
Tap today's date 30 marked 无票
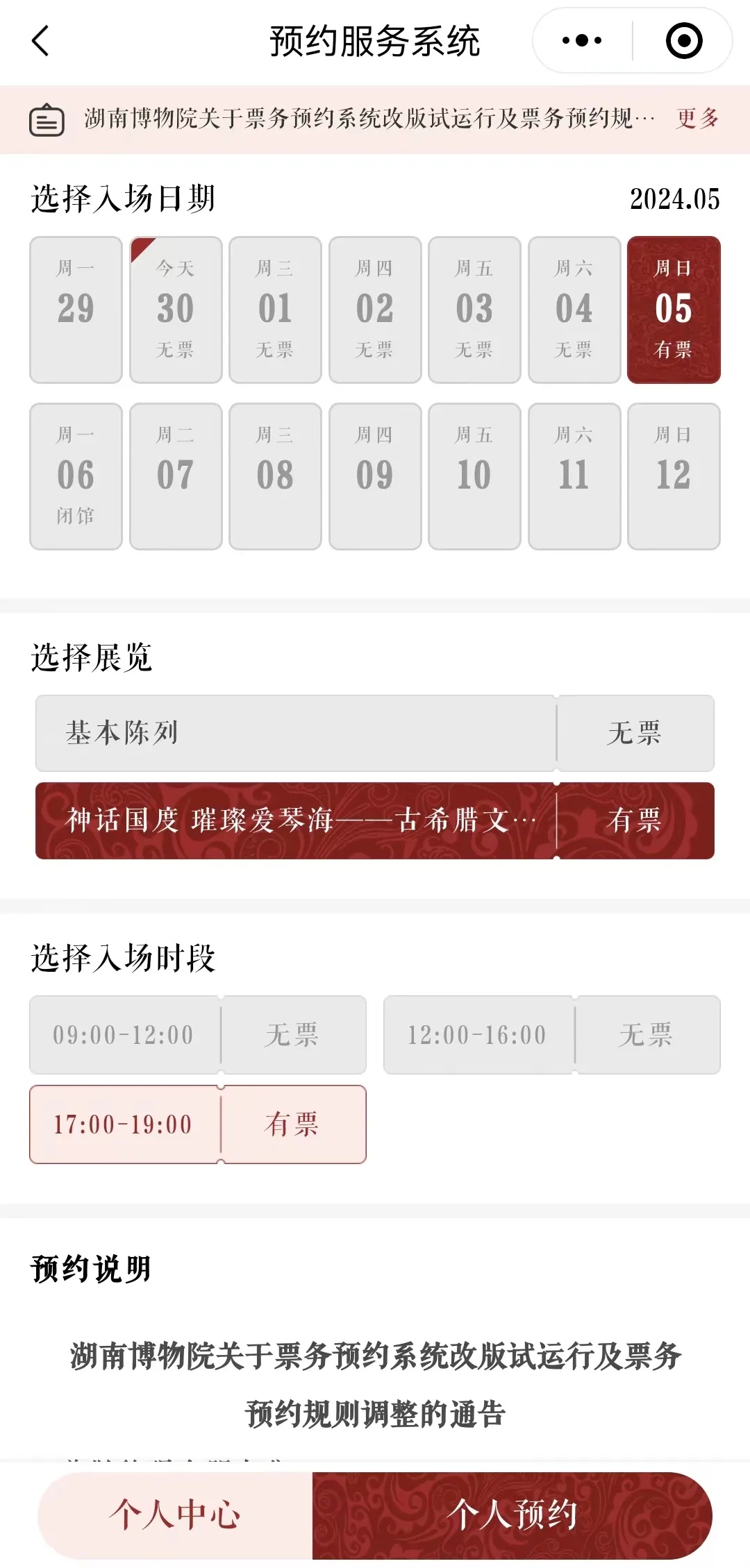175,310
